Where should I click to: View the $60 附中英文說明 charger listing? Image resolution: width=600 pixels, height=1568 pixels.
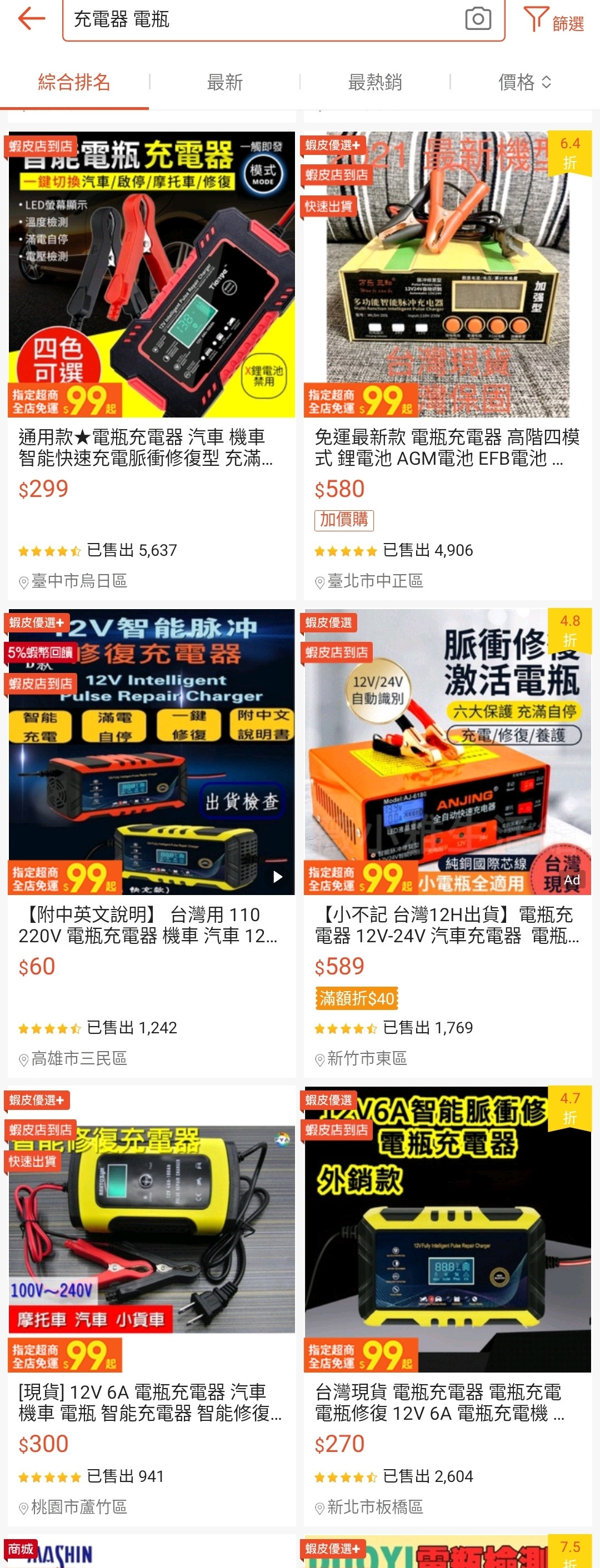pyautogui.click(x=151, y=843)
